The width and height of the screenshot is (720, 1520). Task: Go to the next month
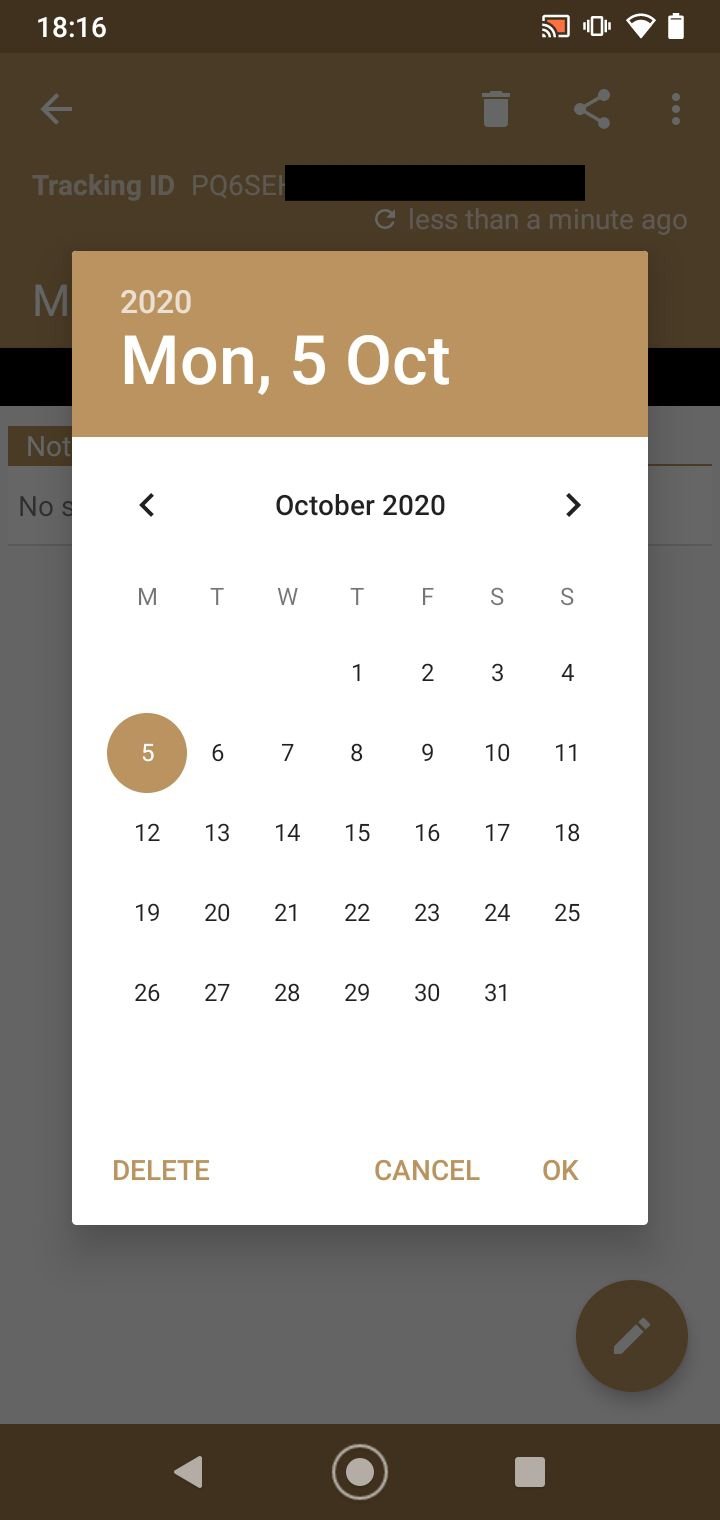pos(573,505)
